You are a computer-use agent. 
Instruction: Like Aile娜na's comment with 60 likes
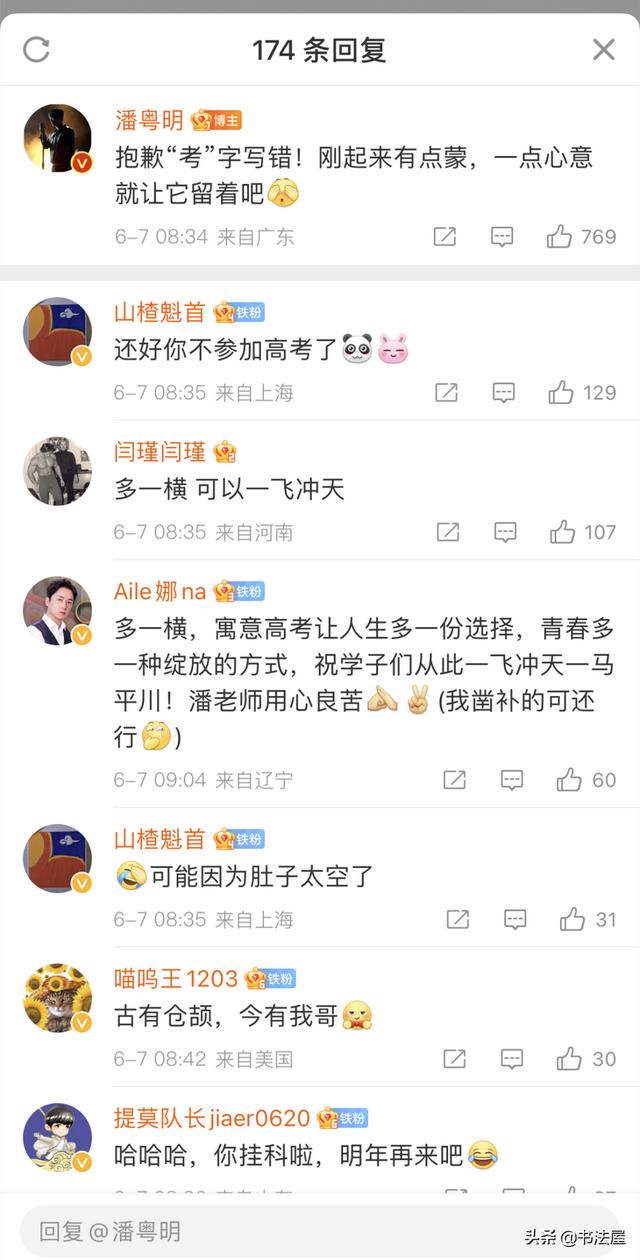(569, 780)
